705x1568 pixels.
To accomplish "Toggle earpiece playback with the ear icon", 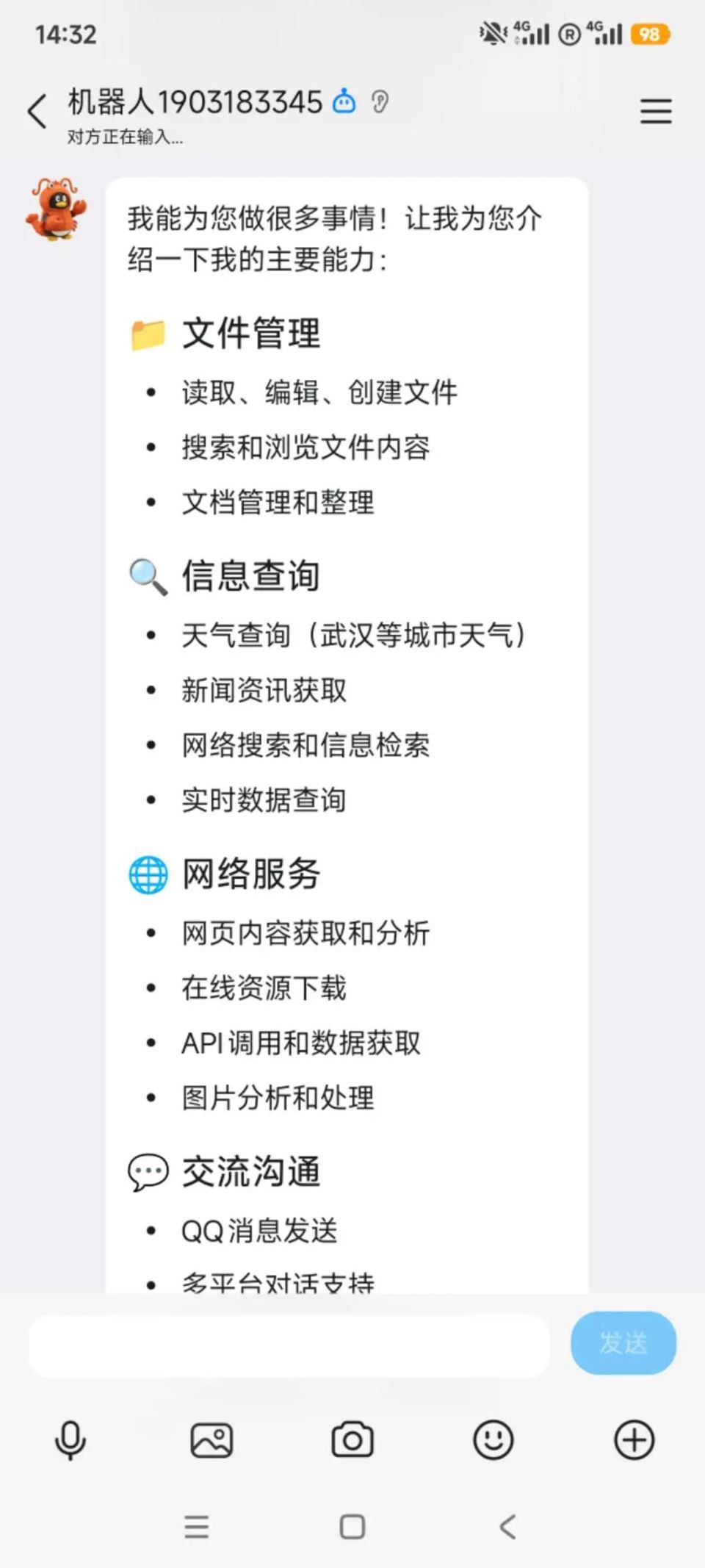I will tap(381, 101).
